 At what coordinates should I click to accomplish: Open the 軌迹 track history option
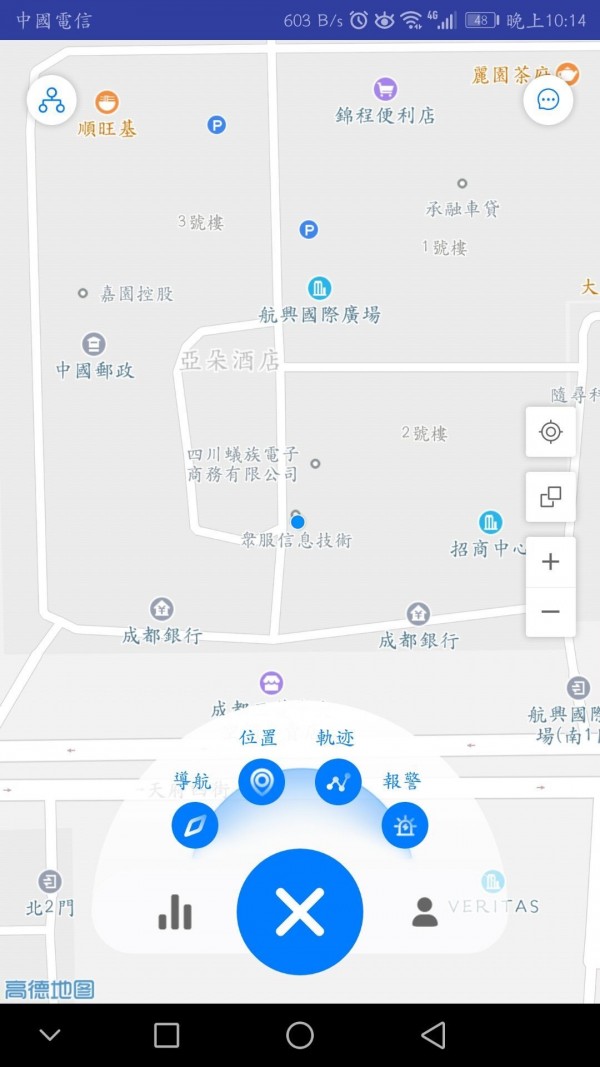(338, 781)
